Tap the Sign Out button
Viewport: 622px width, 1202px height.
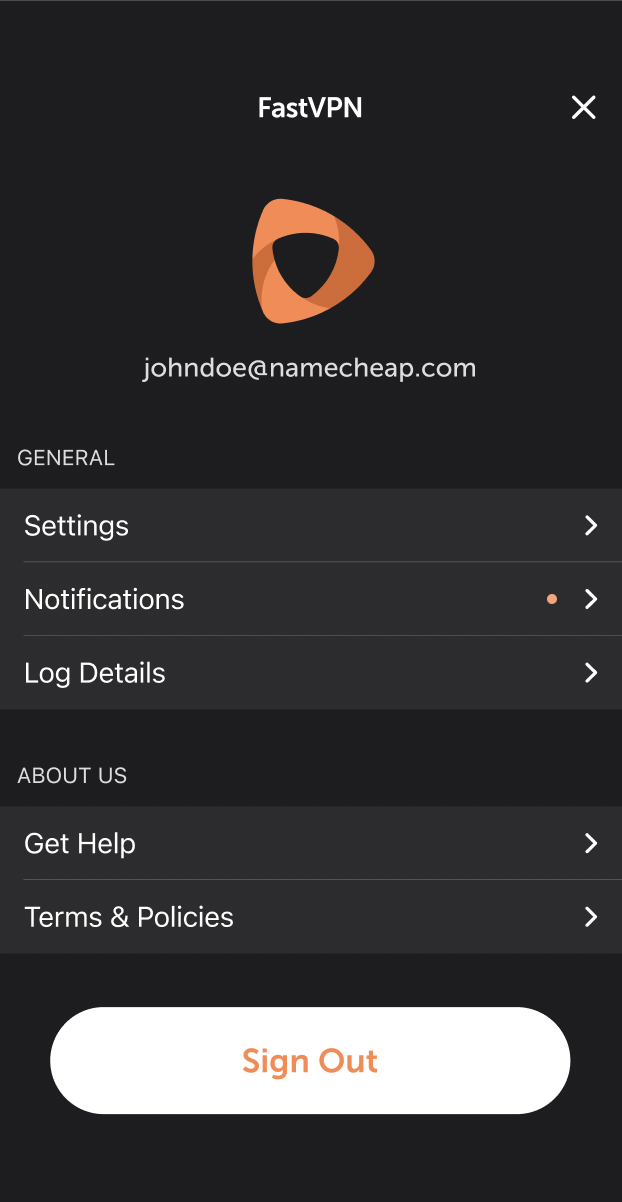(310, 1060)
